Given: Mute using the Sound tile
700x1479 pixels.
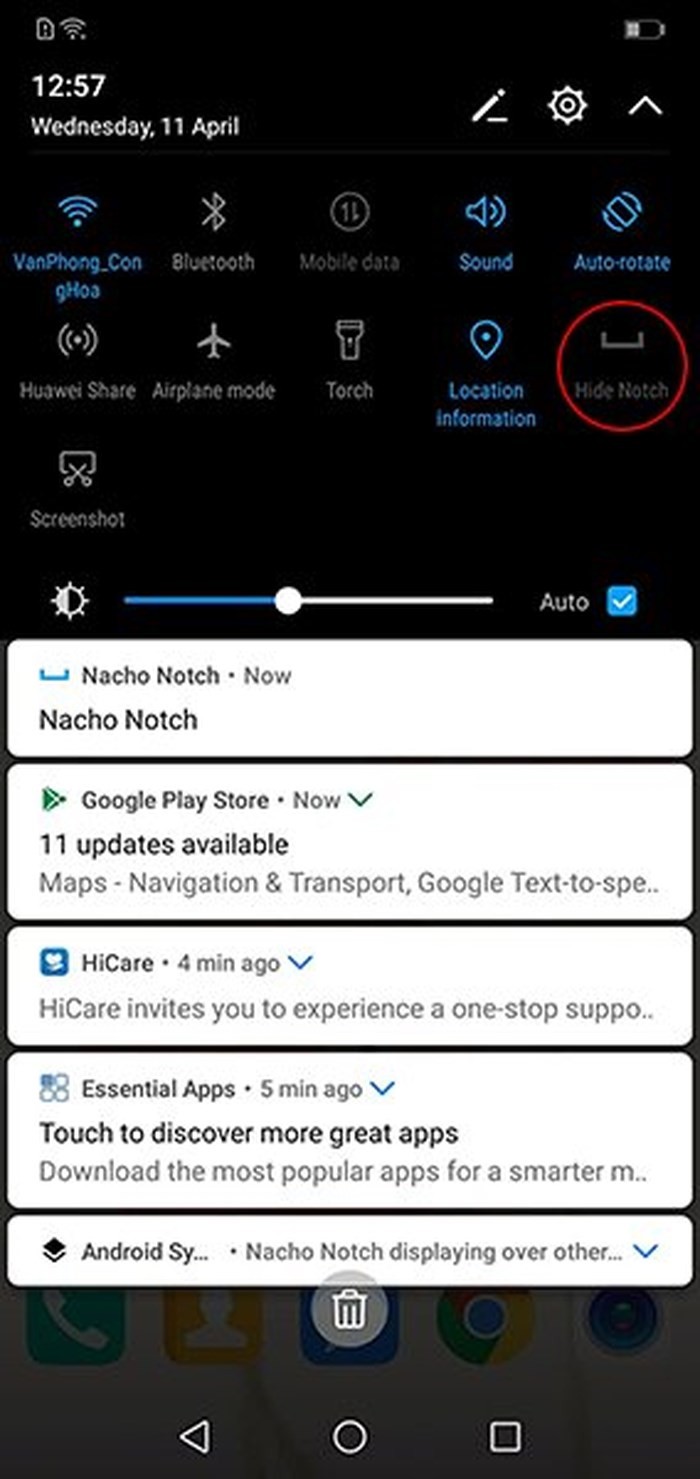Looking at the screenshot, I should coord(486,212).
